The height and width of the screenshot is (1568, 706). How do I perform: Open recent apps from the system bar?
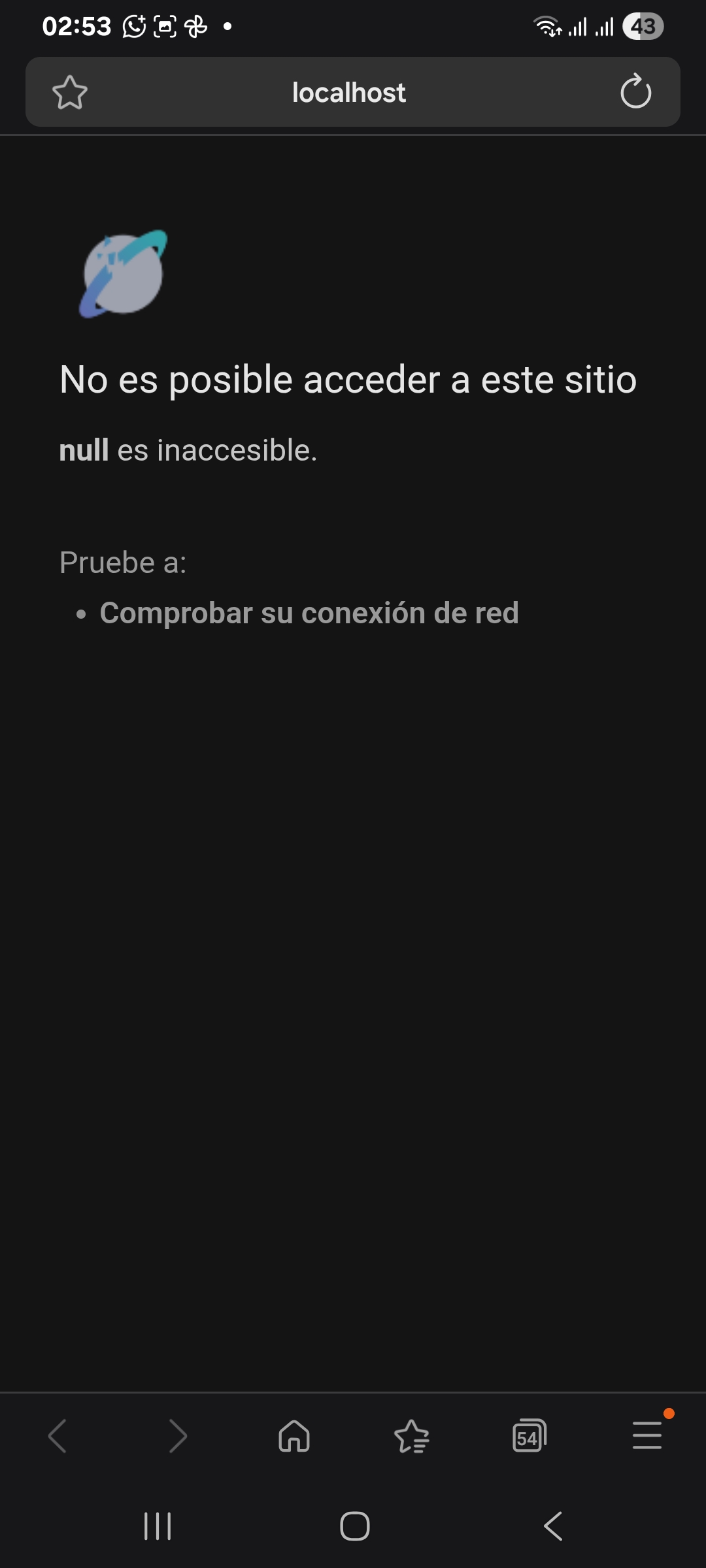[158, 1527]
